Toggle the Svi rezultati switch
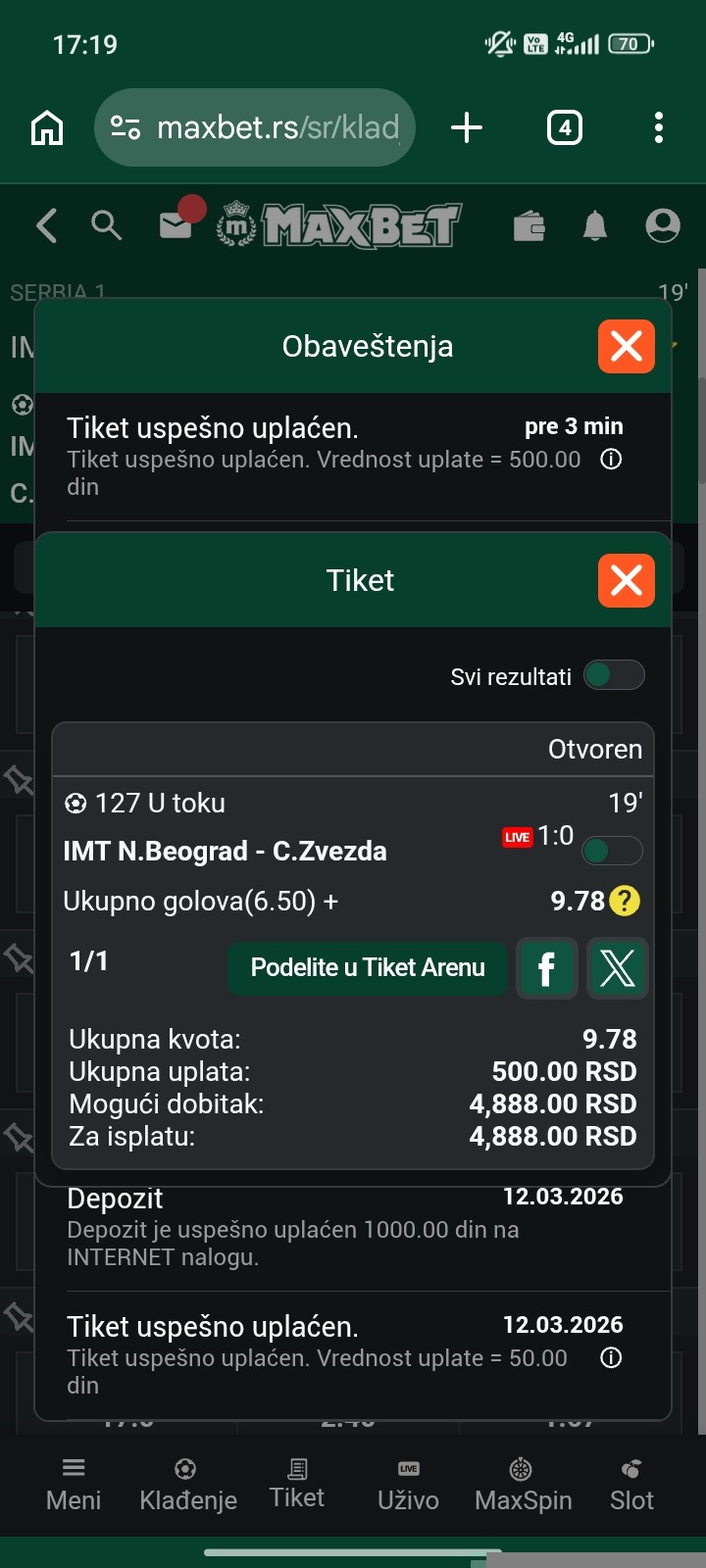The height and width of the screenshot is (1568, 706). 614,675
